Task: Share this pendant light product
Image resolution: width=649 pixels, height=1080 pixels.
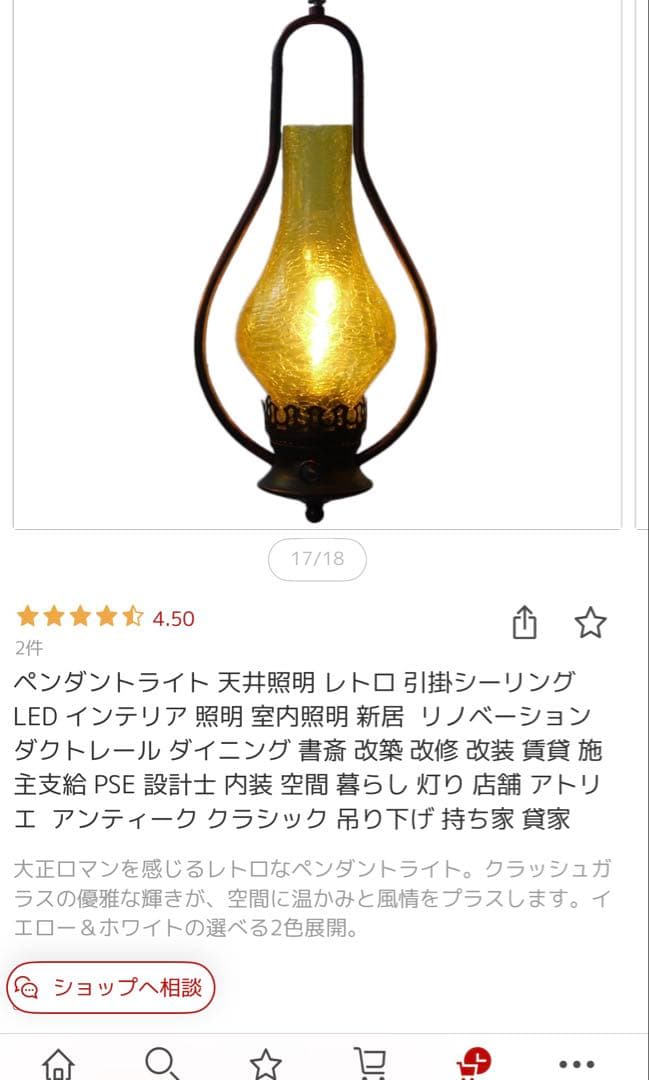Action: [524, 623]
